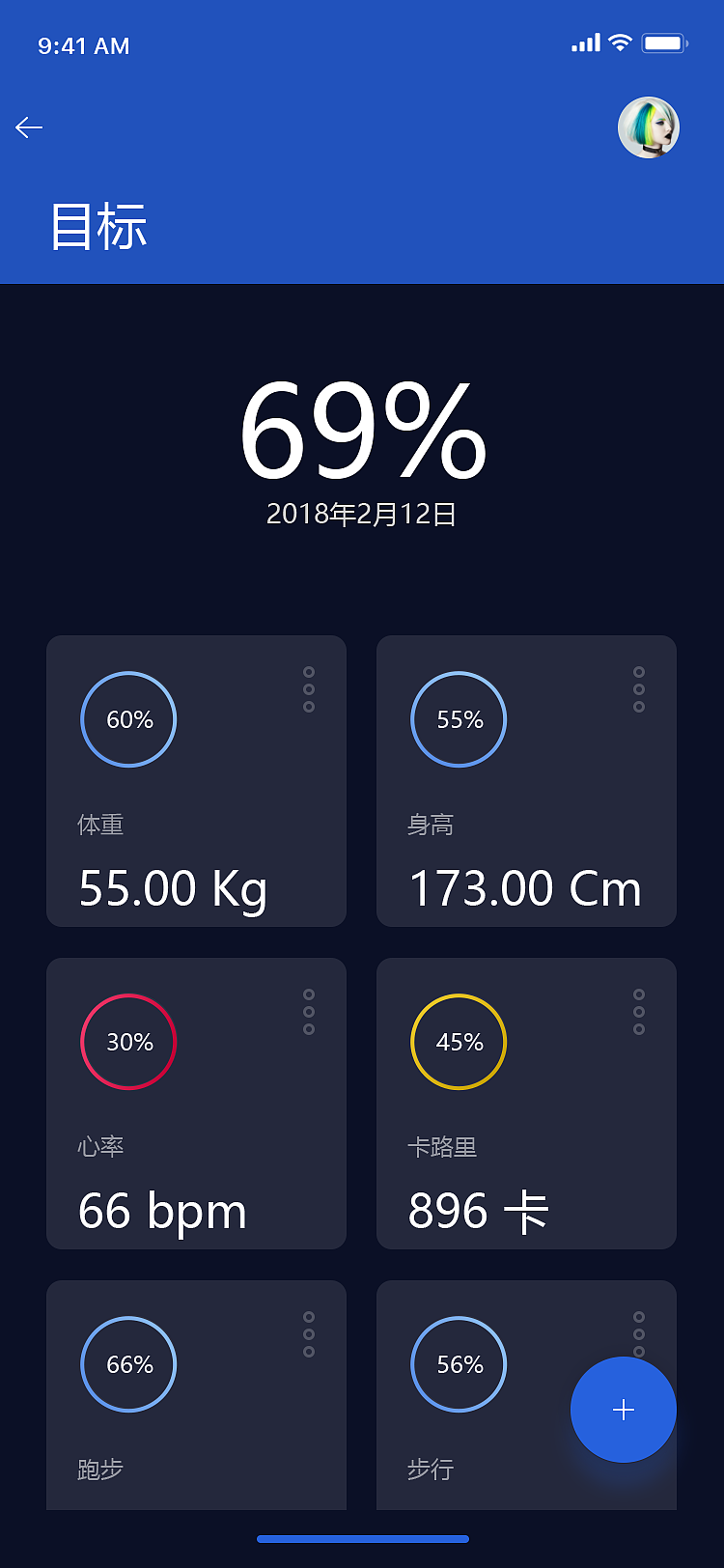Open the options menu on the 体重 card
Viewport: 724px width, 1568px height.
[x=308, y=687]
